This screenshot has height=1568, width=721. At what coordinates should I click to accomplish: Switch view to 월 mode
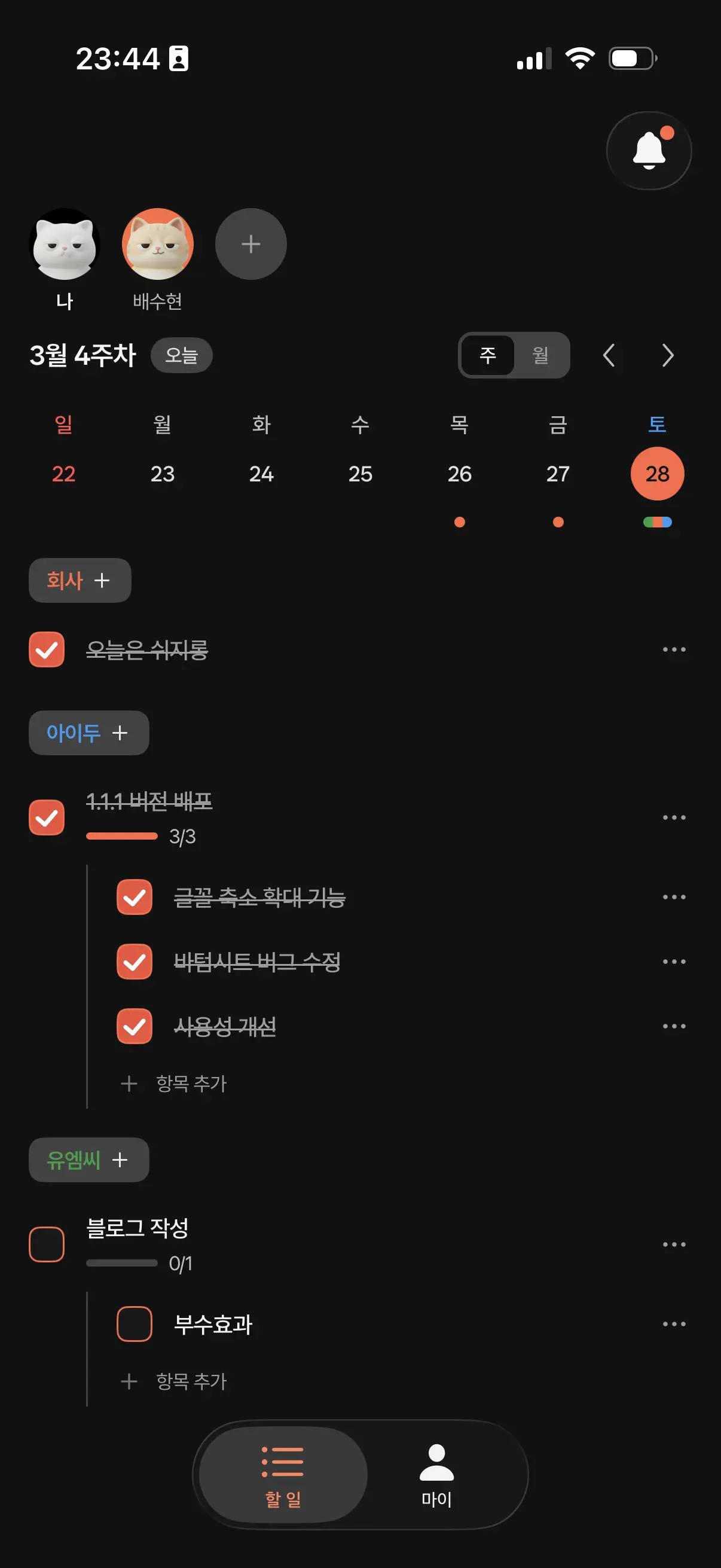coord(540,355)
